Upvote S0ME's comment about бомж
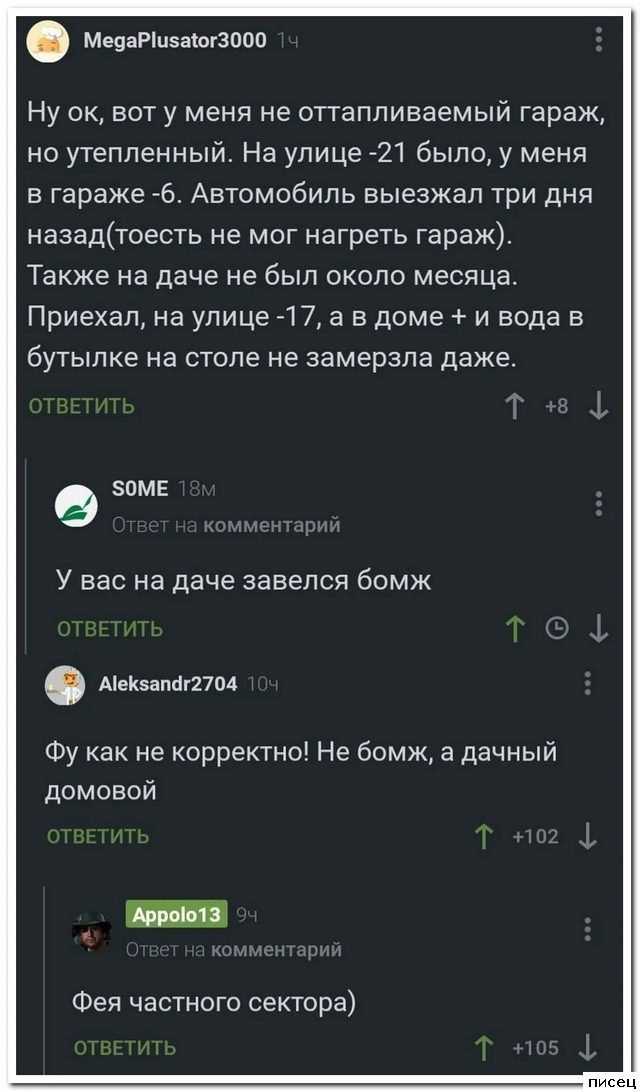Screen dimensions: 640x1092 tap(517, 627)
